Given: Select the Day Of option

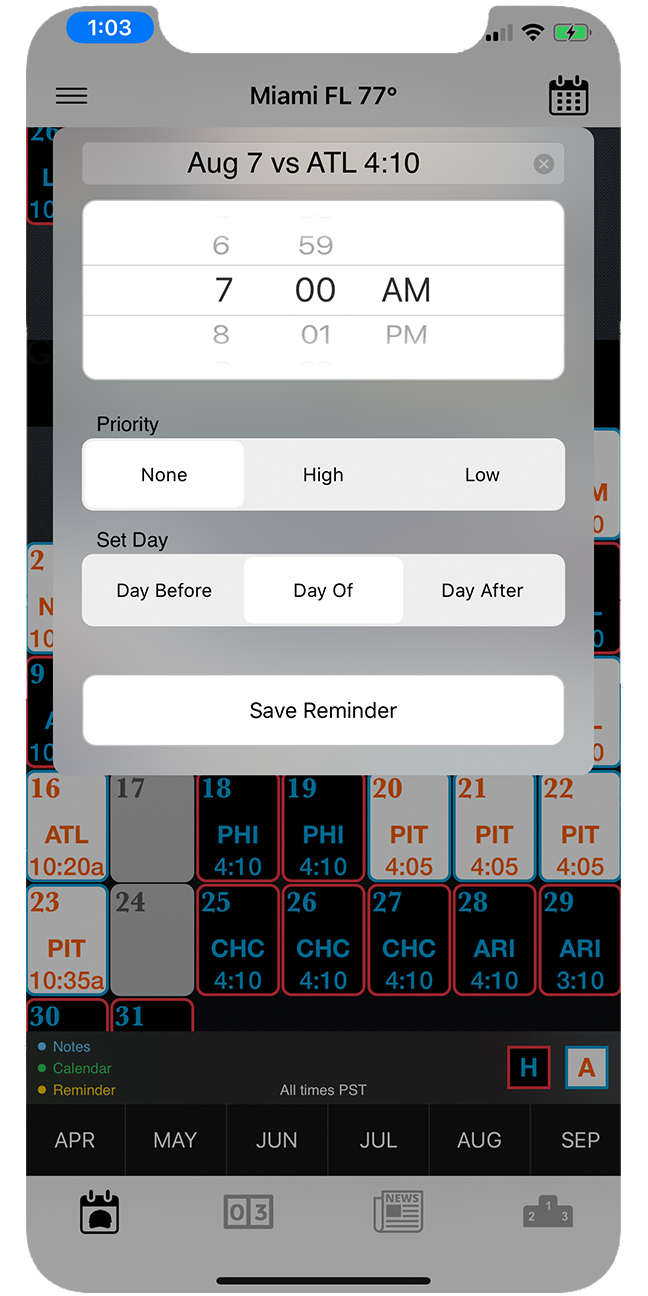Looking at the screenshot, I should [323, 591].
